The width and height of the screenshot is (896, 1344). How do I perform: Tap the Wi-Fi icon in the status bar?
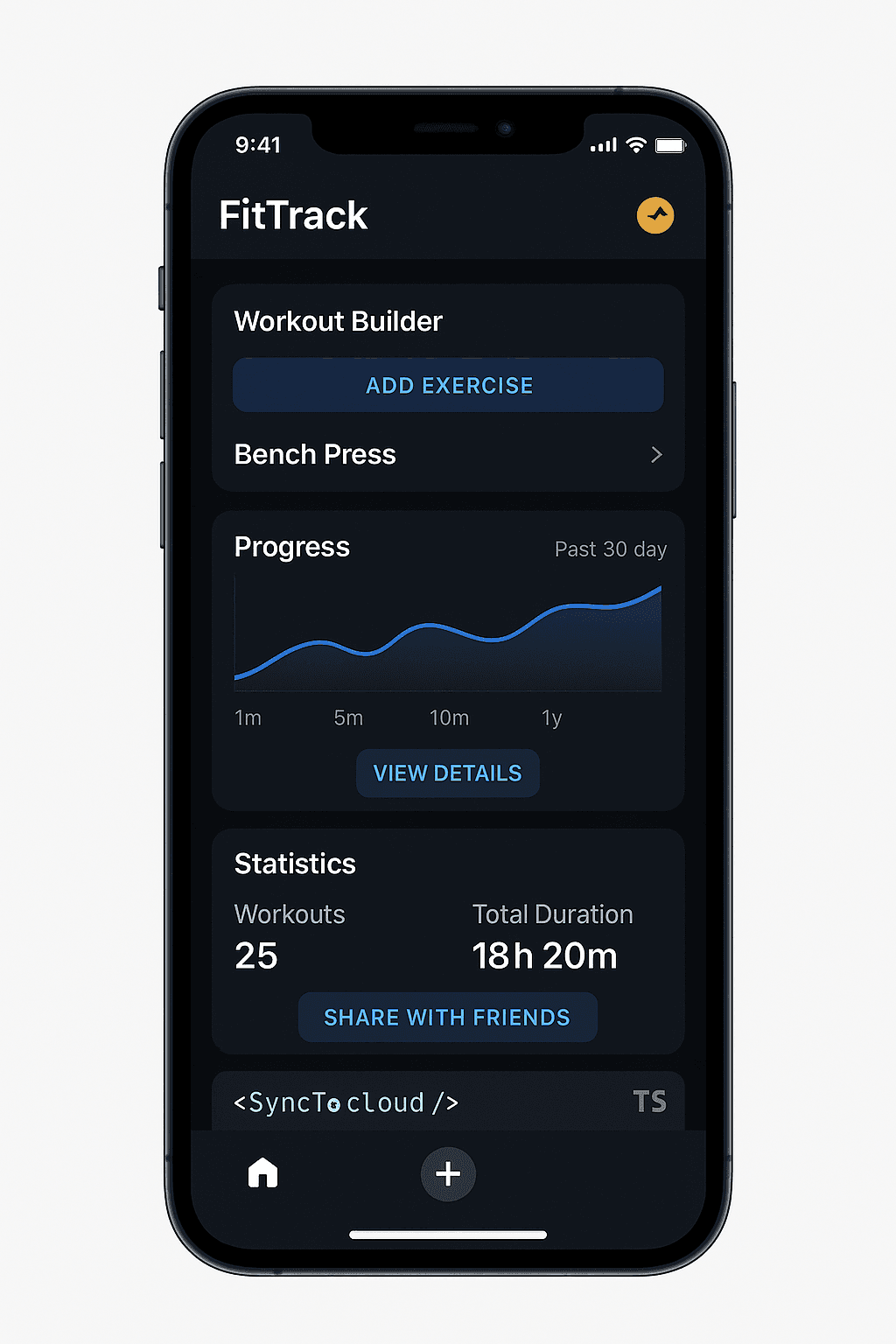tap(635, 143)
